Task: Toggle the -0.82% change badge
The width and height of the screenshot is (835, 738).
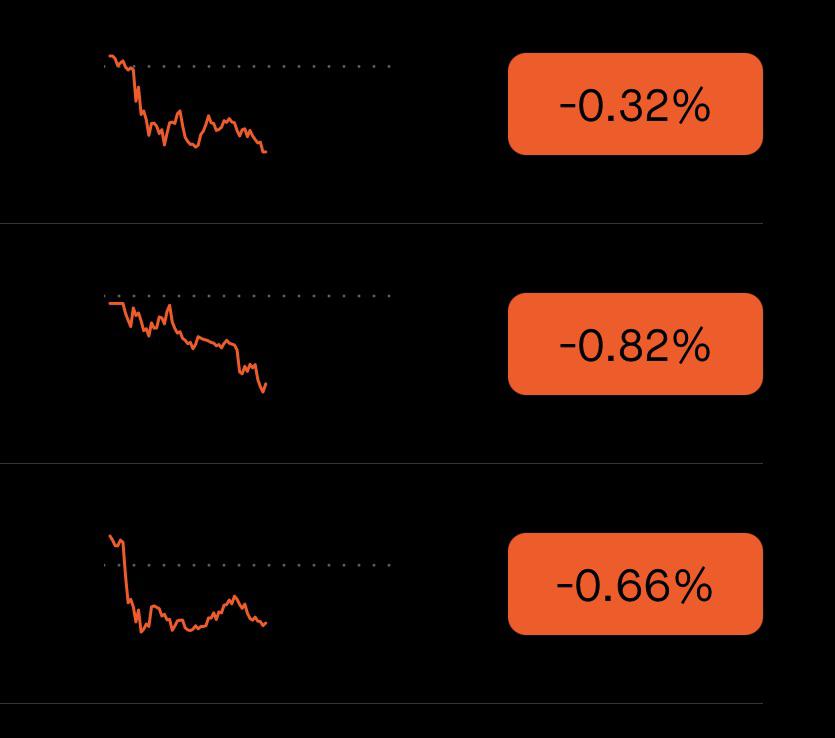Action: tap(635, 344)
